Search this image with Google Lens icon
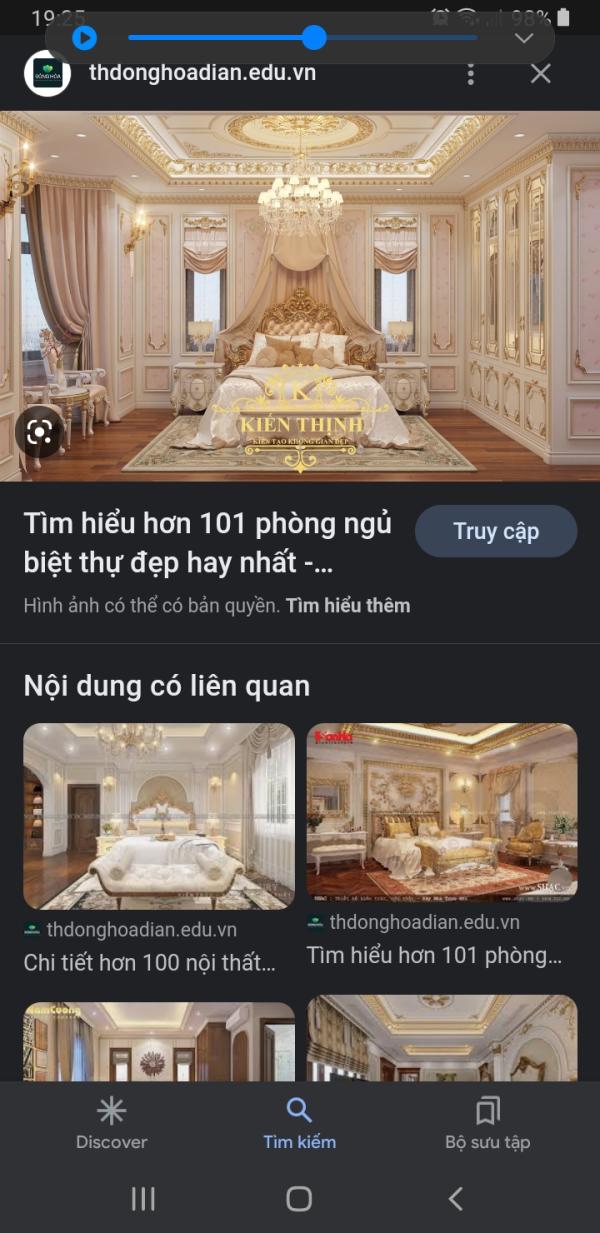The width and height of the screenshot is (600, 1233). (x=39, y=432)
